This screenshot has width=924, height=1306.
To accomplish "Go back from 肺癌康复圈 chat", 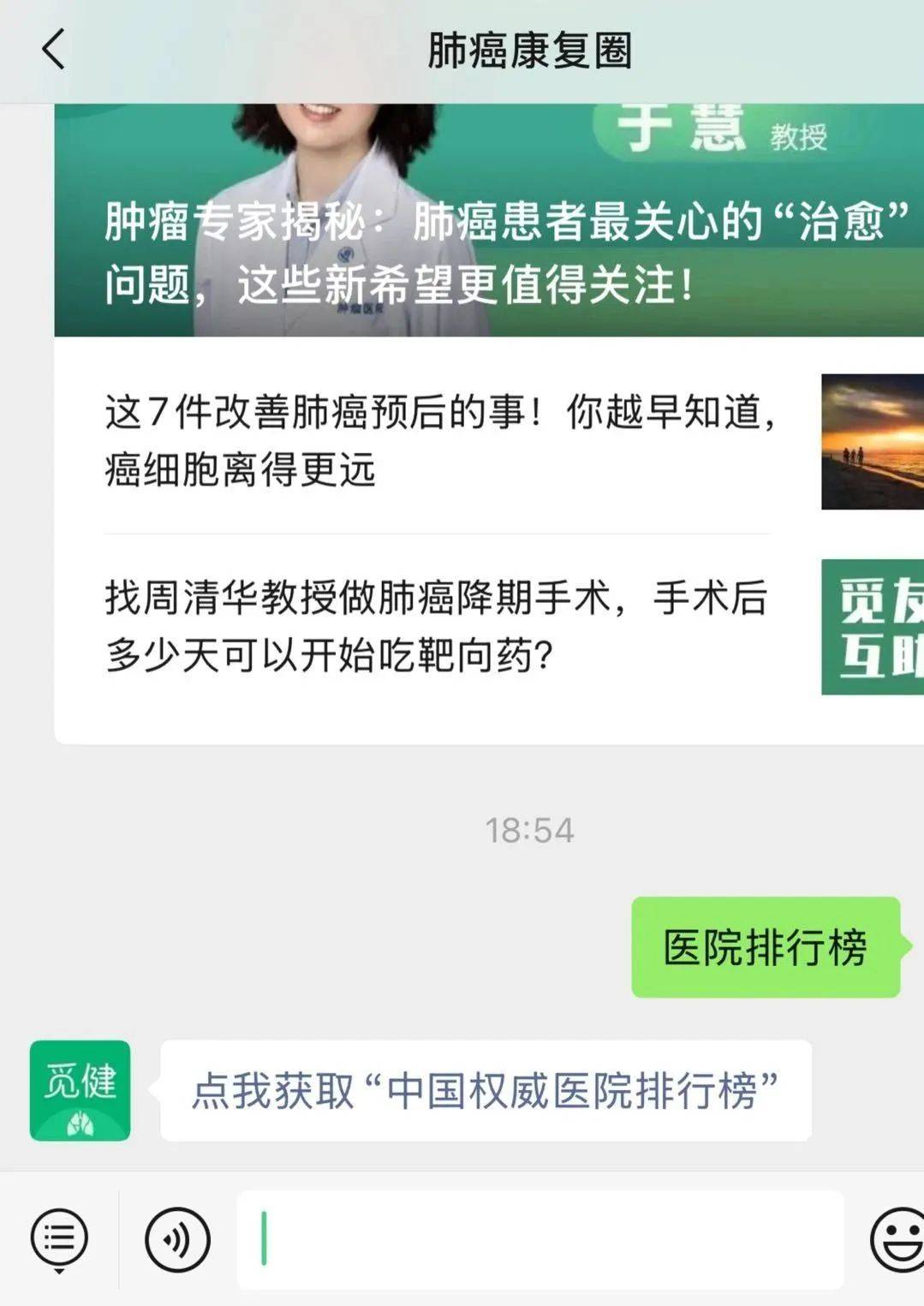I will (53, 49).
